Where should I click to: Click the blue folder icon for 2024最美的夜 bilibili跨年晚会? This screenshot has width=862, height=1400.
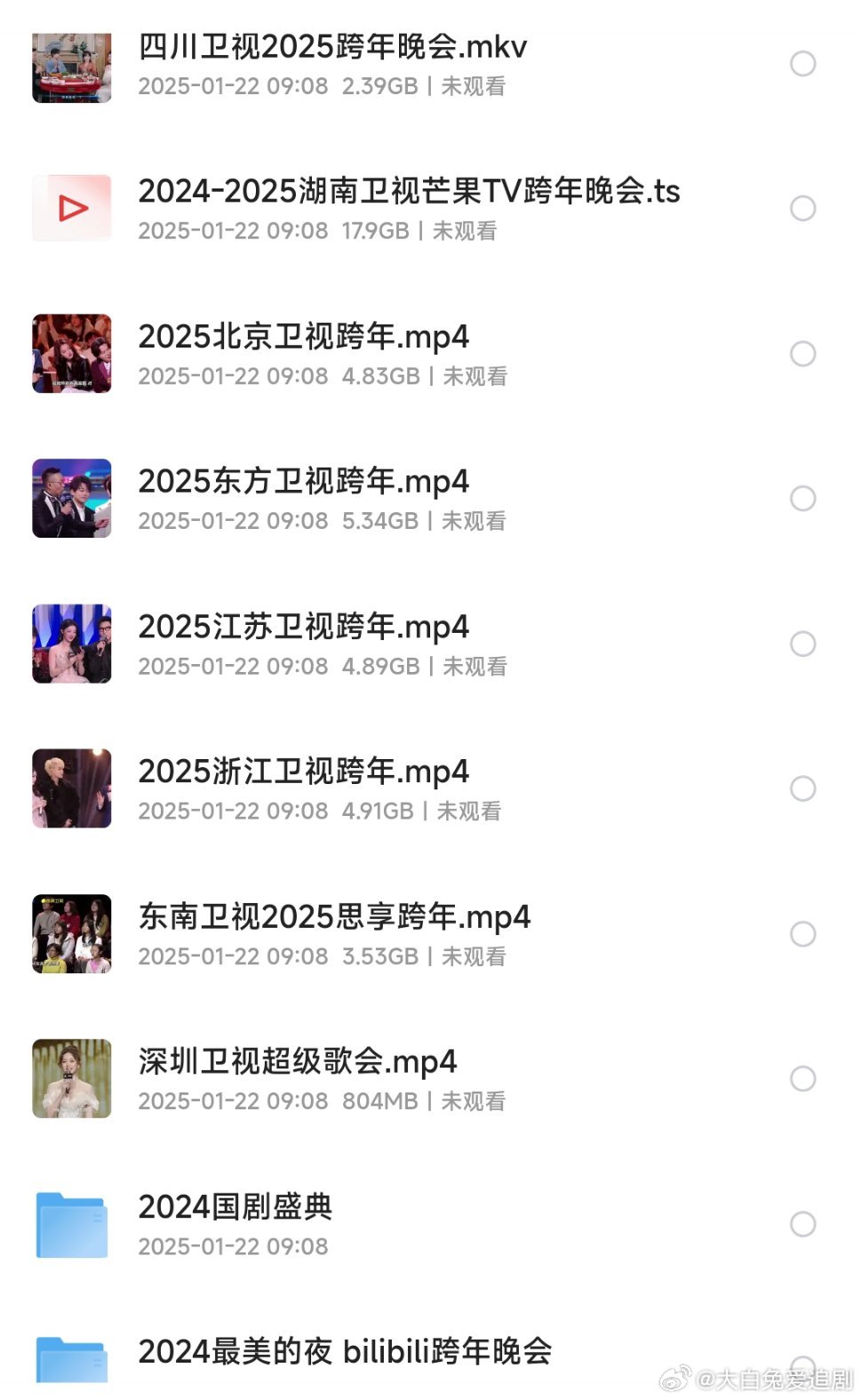point(72,1358)
